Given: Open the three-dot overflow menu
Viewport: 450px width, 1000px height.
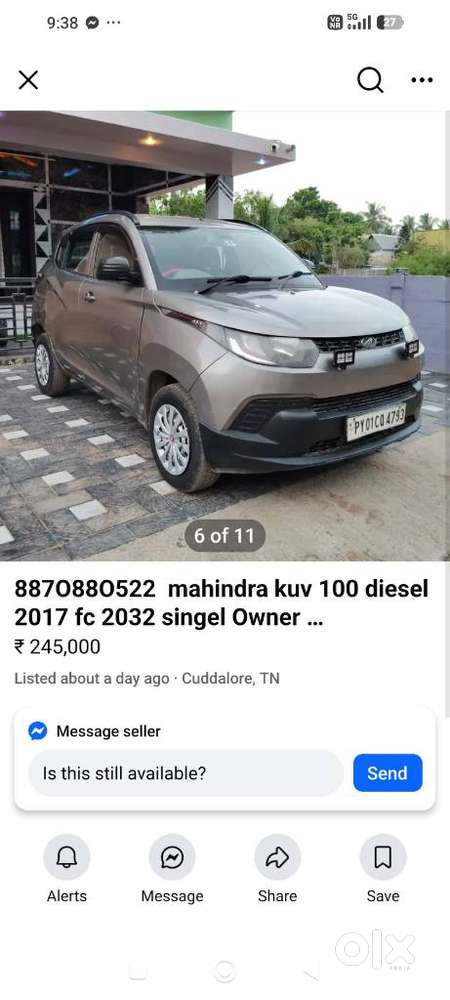Looking at the screenshot, I should click(x=422, y=80).
